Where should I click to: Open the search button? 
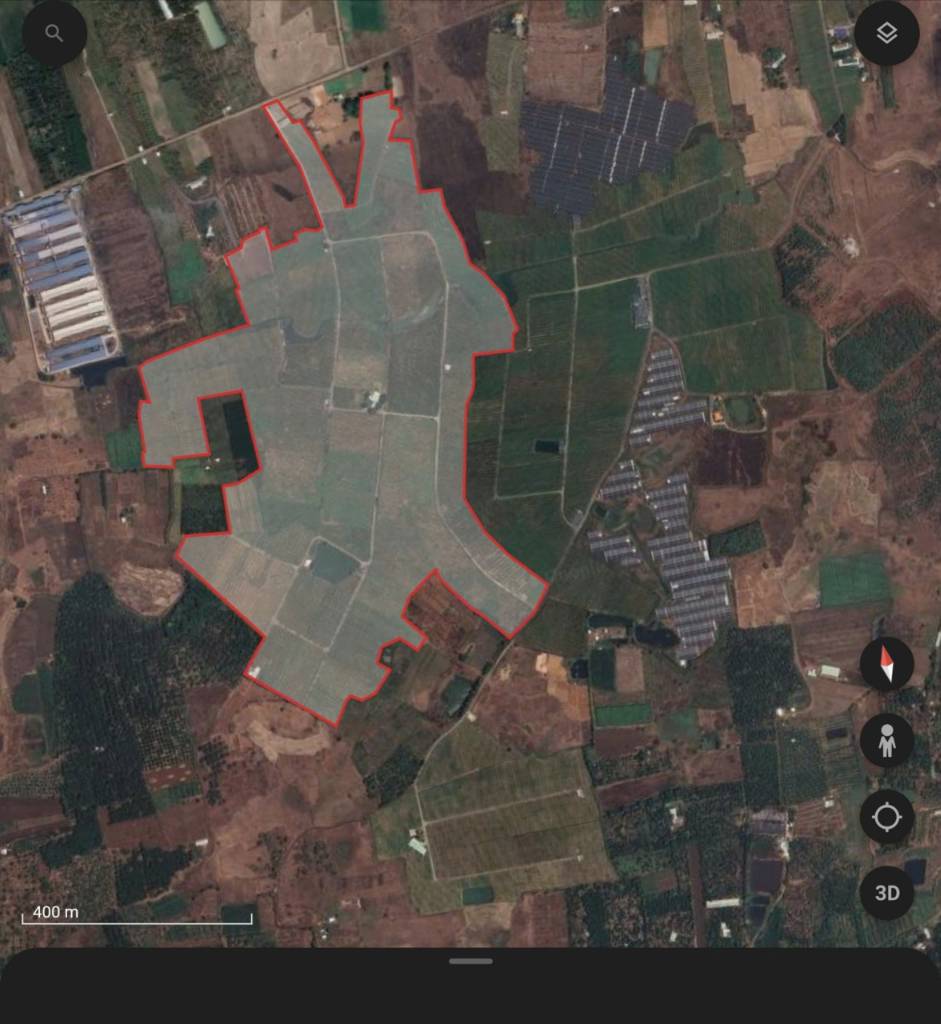coord(54,33)
